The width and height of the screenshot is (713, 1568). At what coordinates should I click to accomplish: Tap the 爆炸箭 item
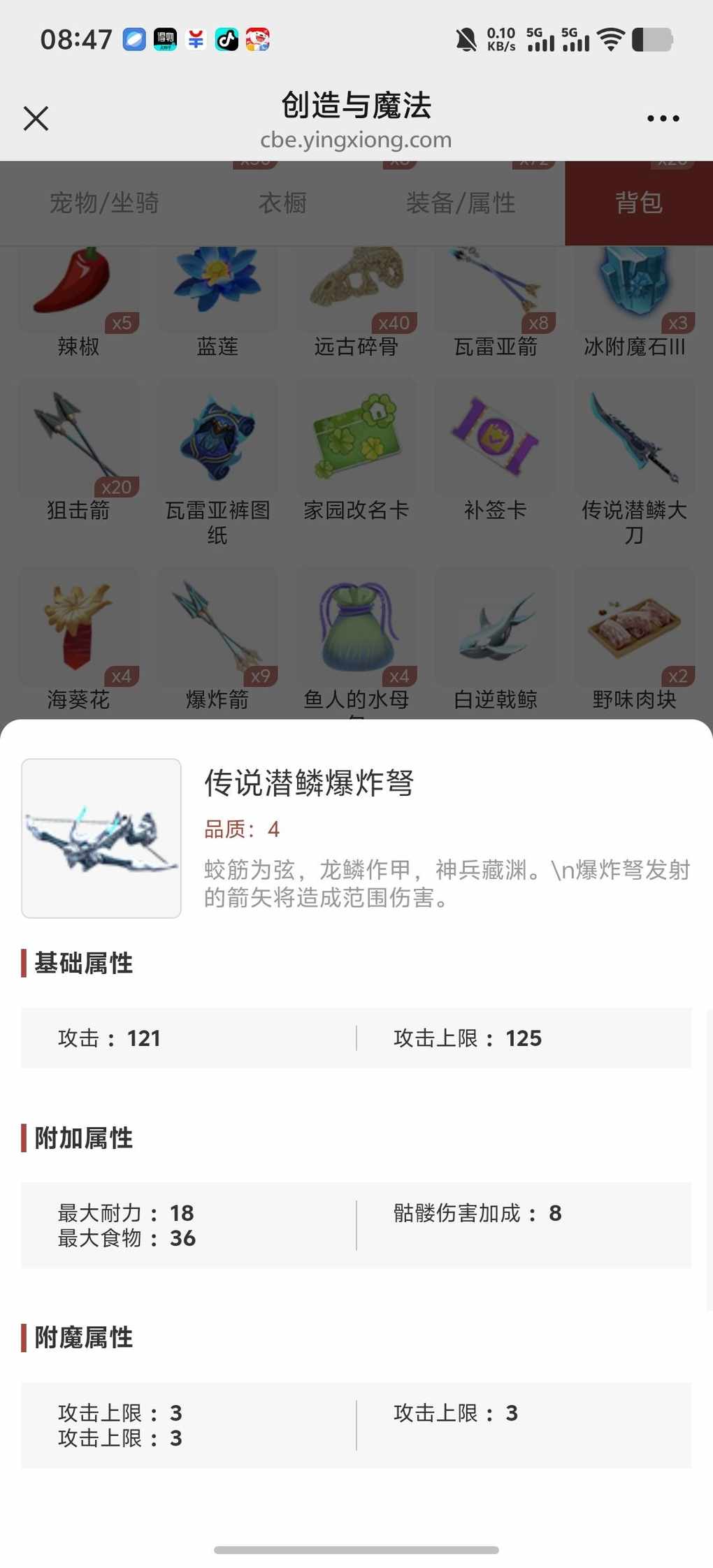pos(217,629)
